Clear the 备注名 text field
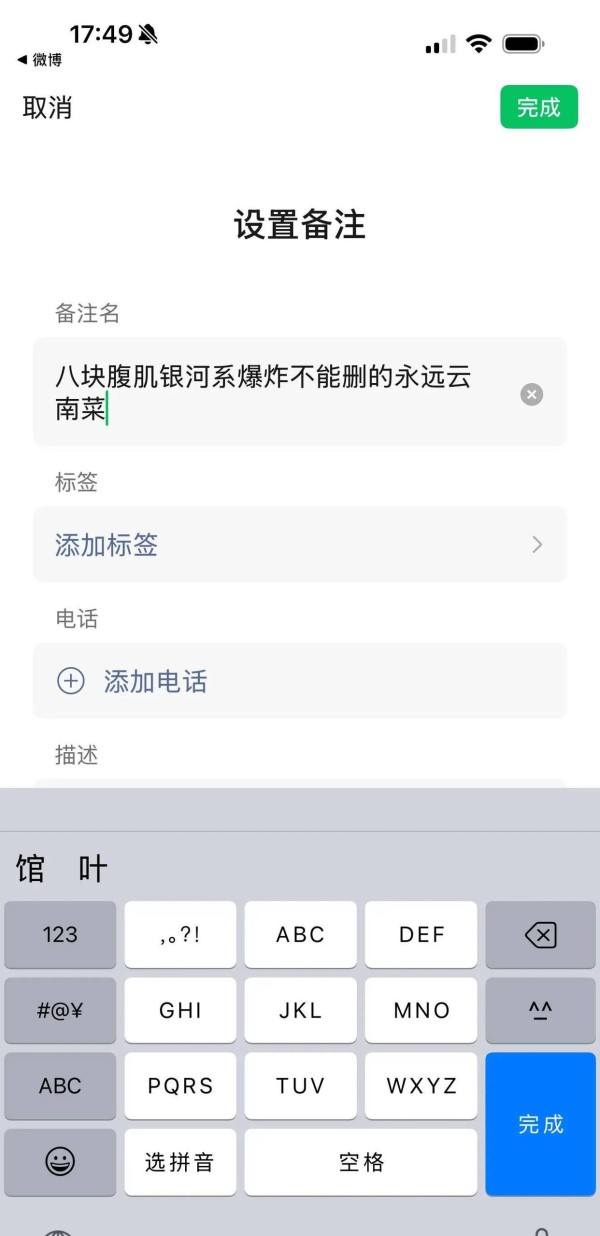This screenshot has width=600, height=1236. pos(532,394)
